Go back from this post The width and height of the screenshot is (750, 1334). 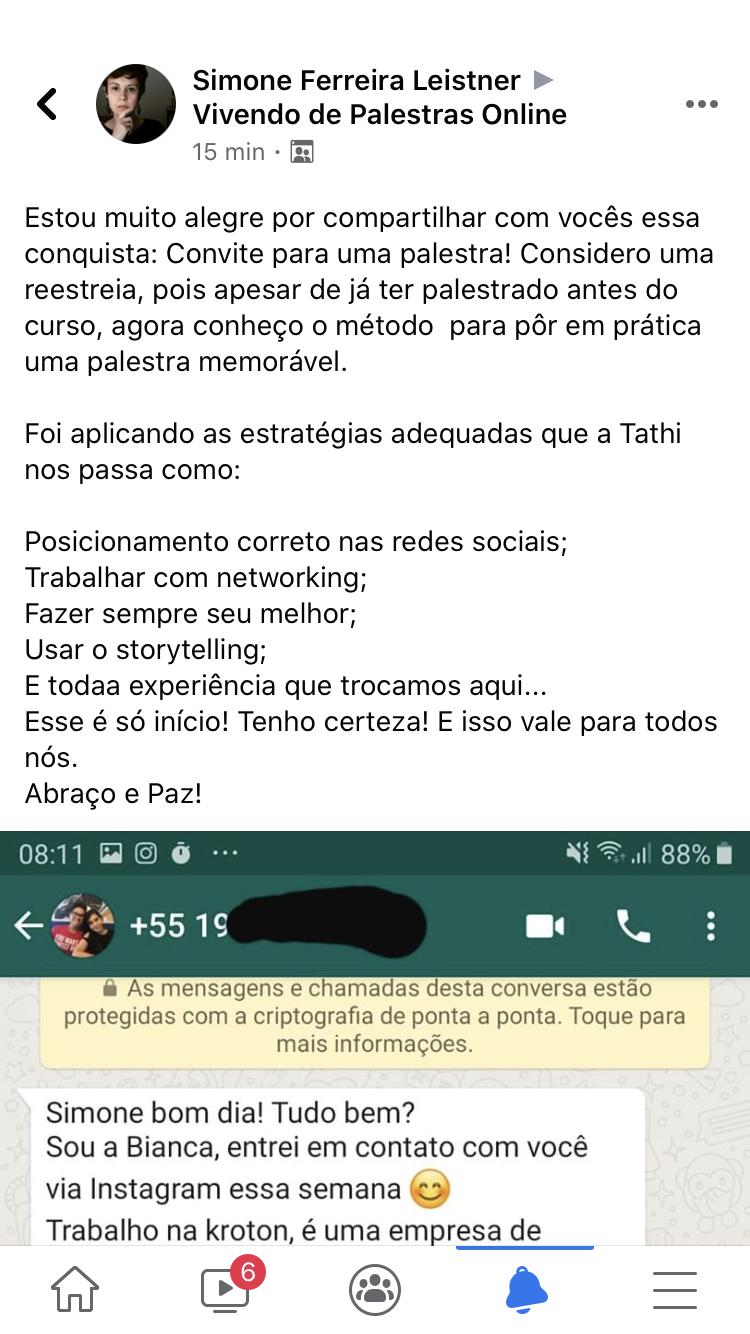(47, 104)
